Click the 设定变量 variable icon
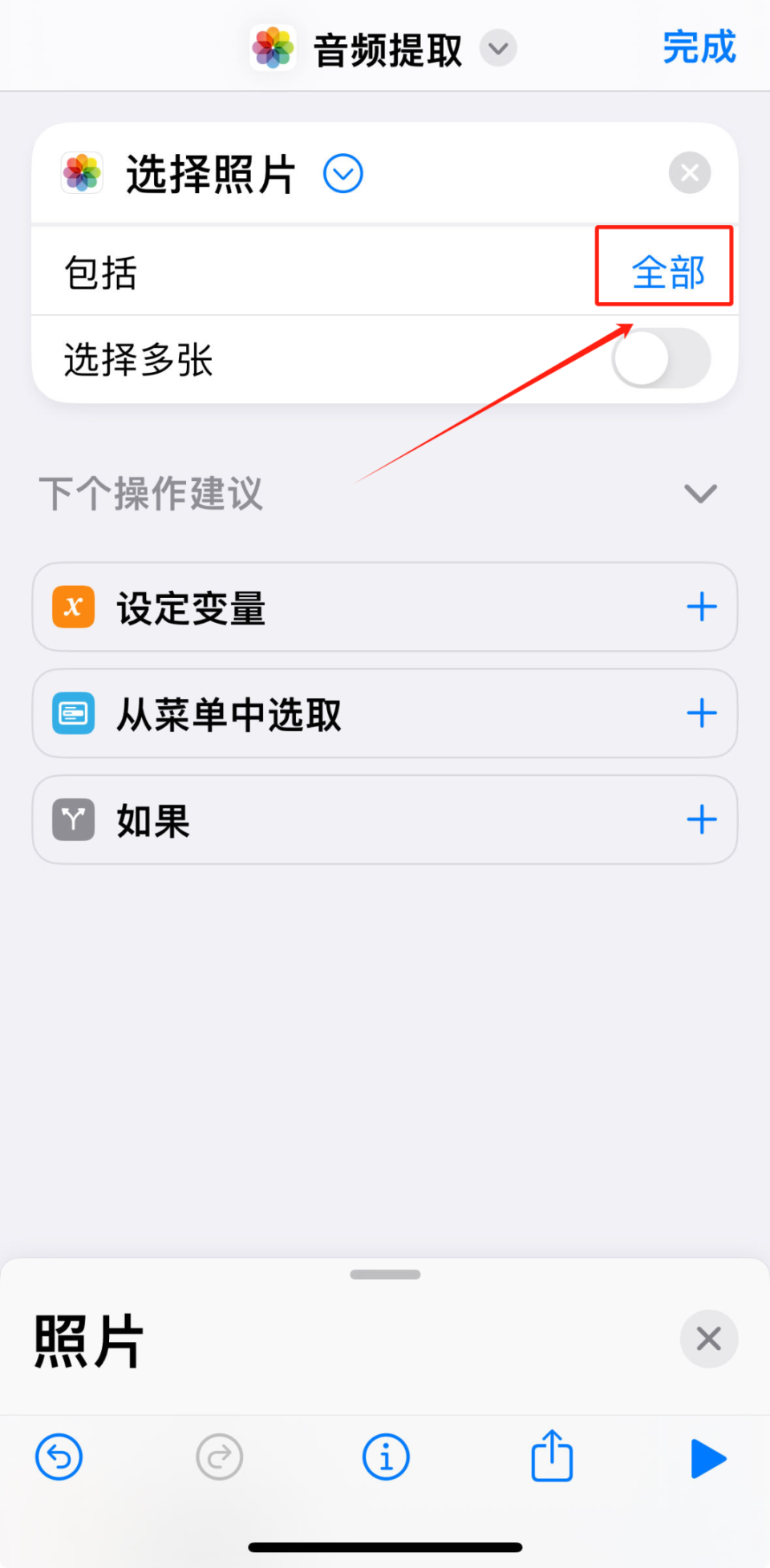This screenshot has height=1568, width=770. click(72, 607)
